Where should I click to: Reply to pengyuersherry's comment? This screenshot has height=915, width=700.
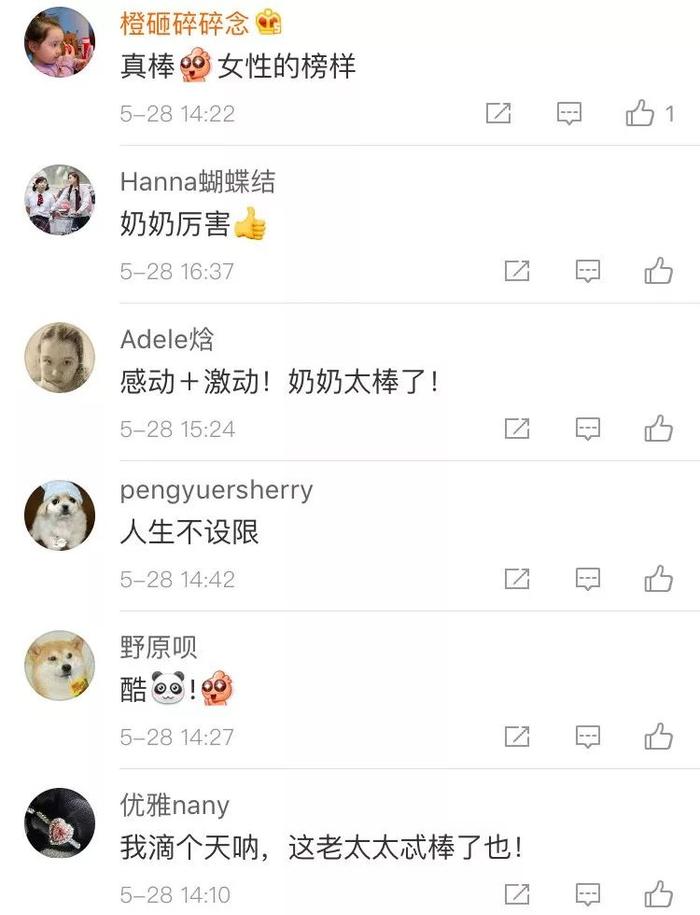(x=588, y=579)
